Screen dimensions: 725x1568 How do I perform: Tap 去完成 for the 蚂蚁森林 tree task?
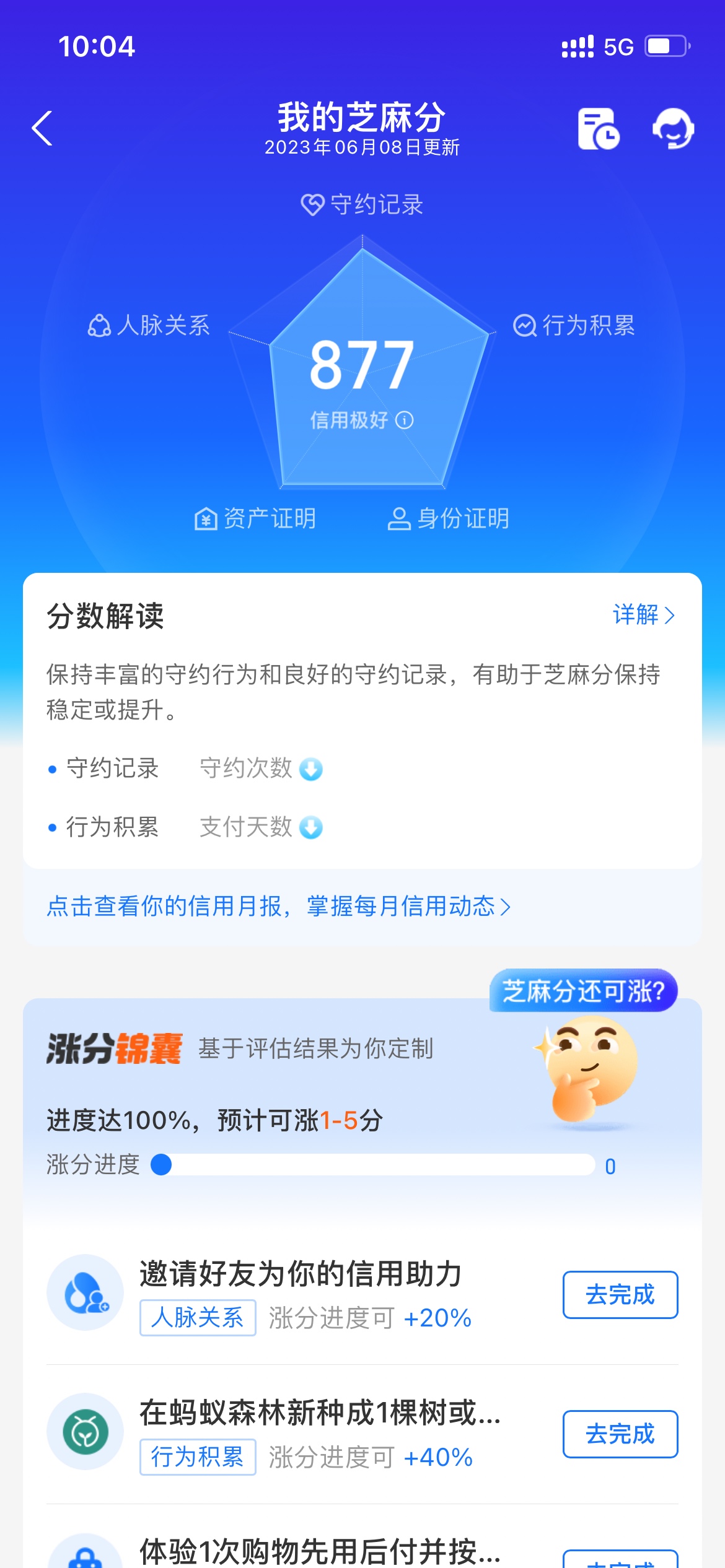pyautogui.click(x=620, y=1434)
